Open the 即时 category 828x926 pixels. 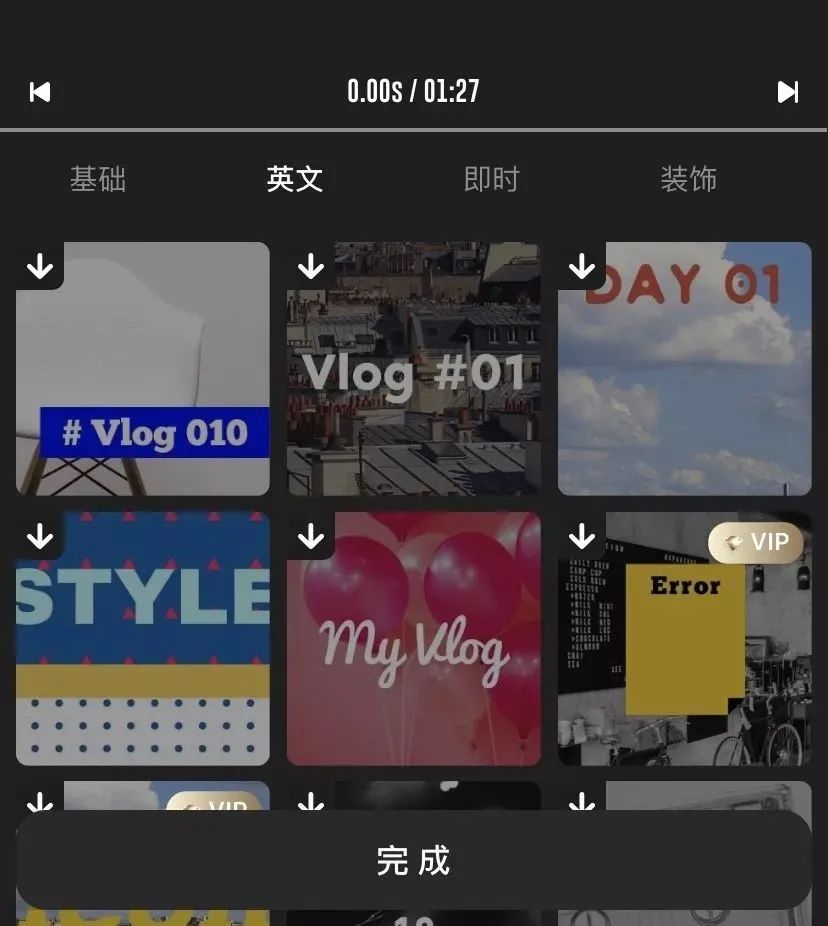(490, 179)
